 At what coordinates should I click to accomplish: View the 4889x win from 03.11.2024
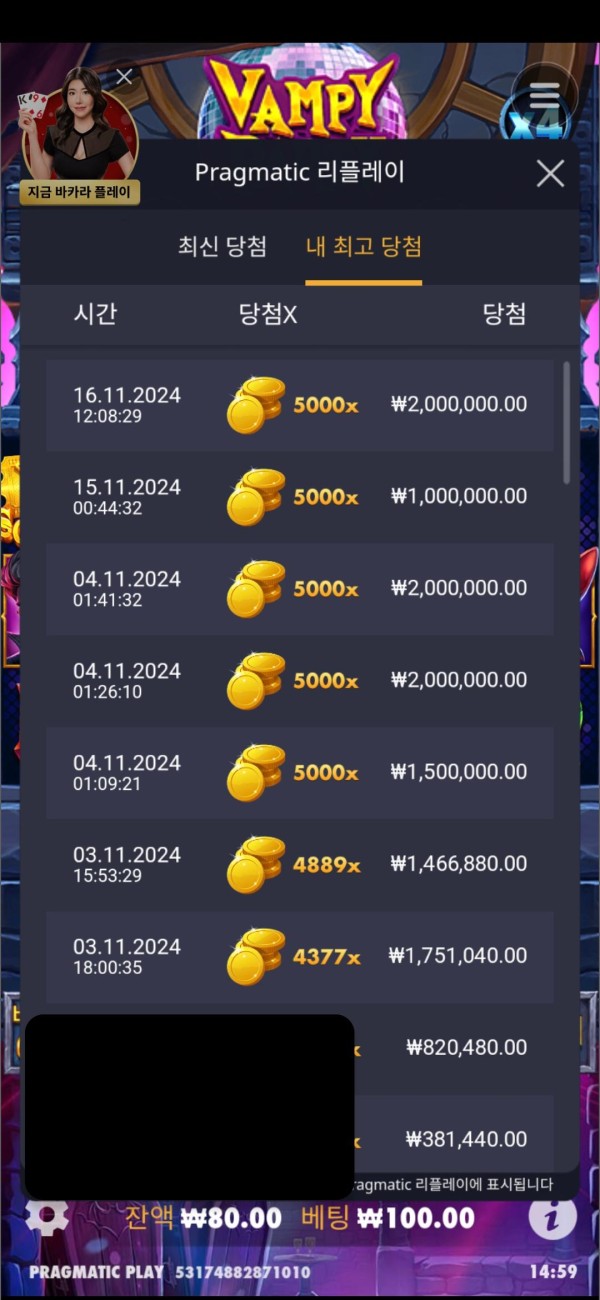tap(300, 865)
